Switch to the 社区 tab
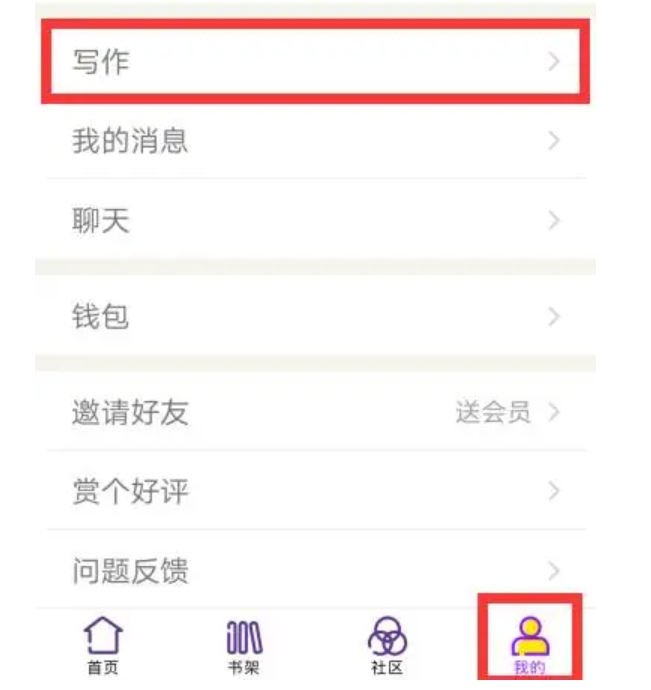 (x=386, y=645)
